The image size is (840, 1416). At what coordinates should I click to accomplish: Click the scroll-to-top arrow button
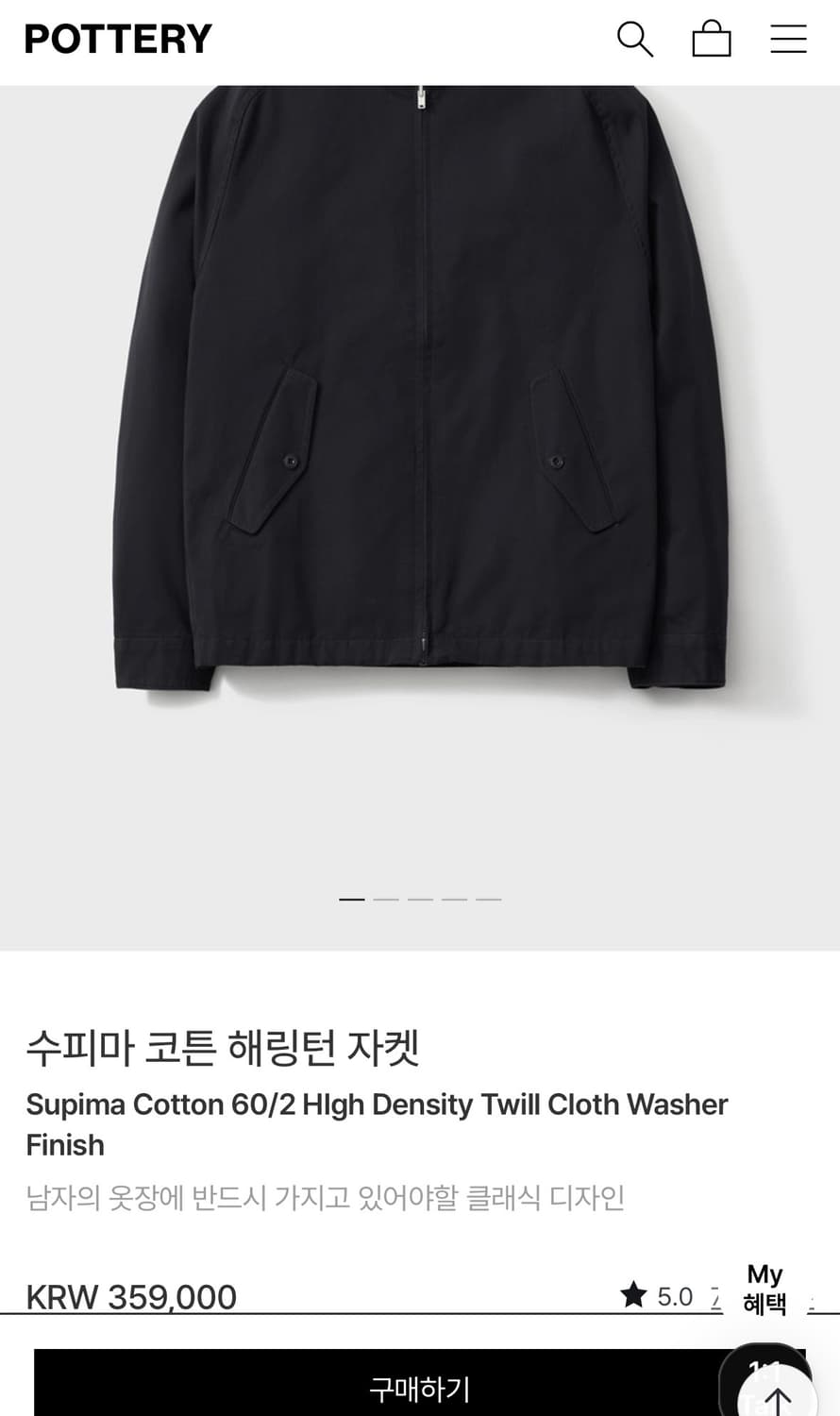[777, 1397]
